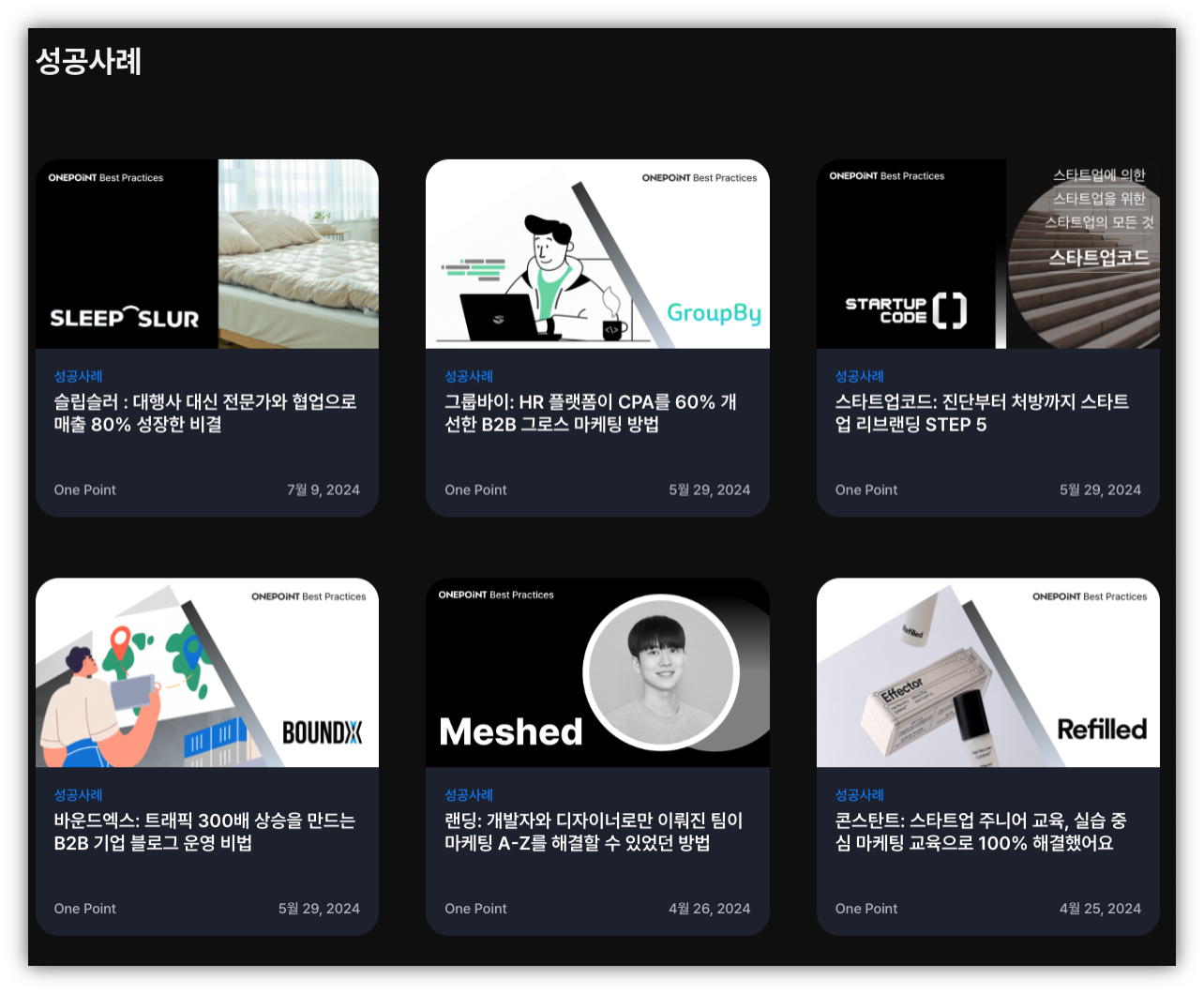1204x994 pixels.
Task: Open the 바운드엑스 B2B blog case card
Action: [x=205, y=831]
